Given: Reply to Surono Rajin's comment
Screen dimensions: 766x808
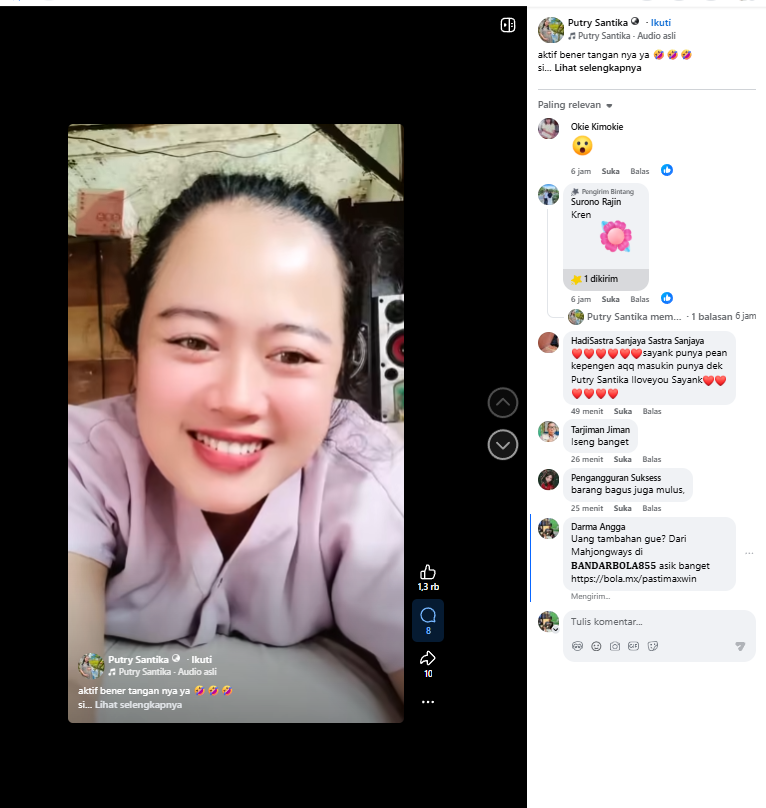Looking at the screenshot, I should 639,299.
